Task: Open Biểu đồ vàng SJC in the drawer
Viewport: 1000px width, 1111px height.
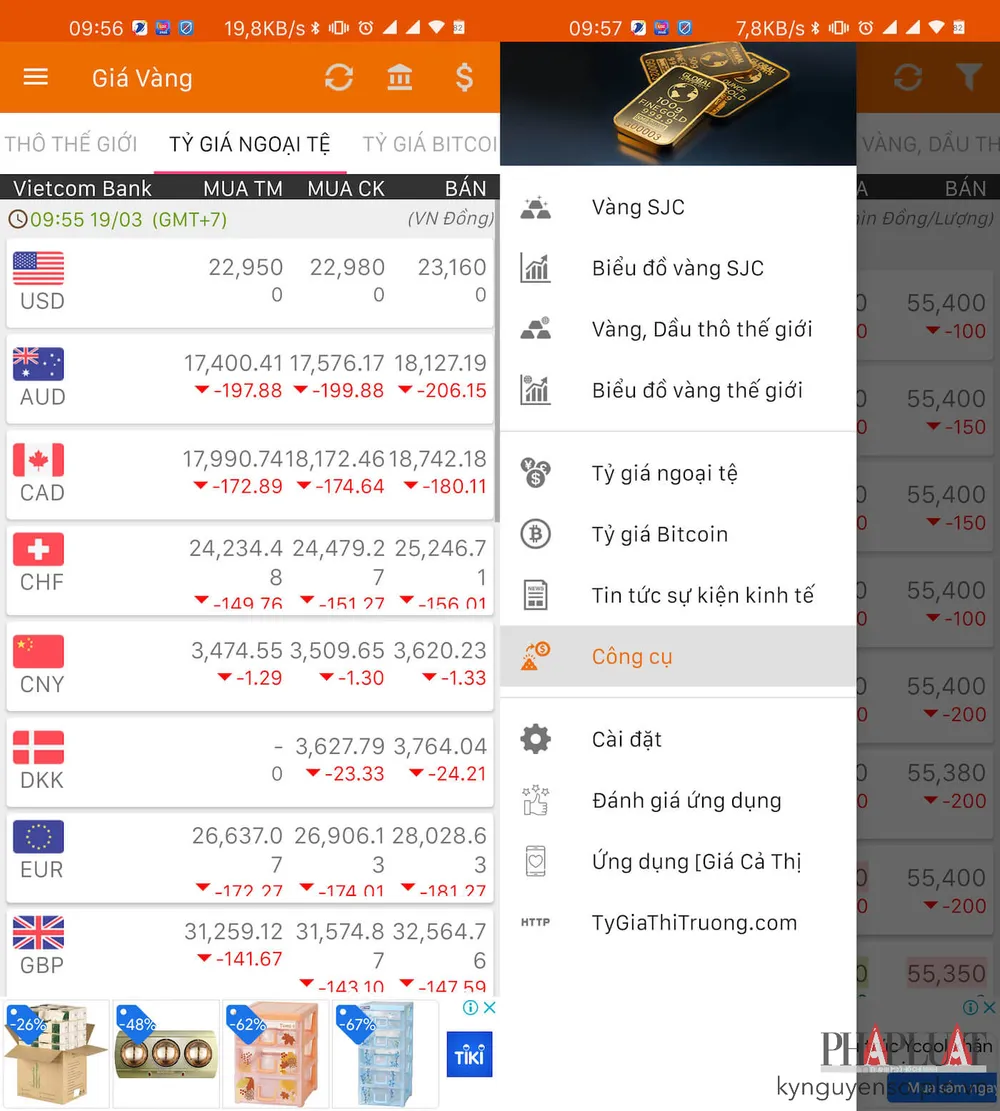Action: (x=677, y=268)
